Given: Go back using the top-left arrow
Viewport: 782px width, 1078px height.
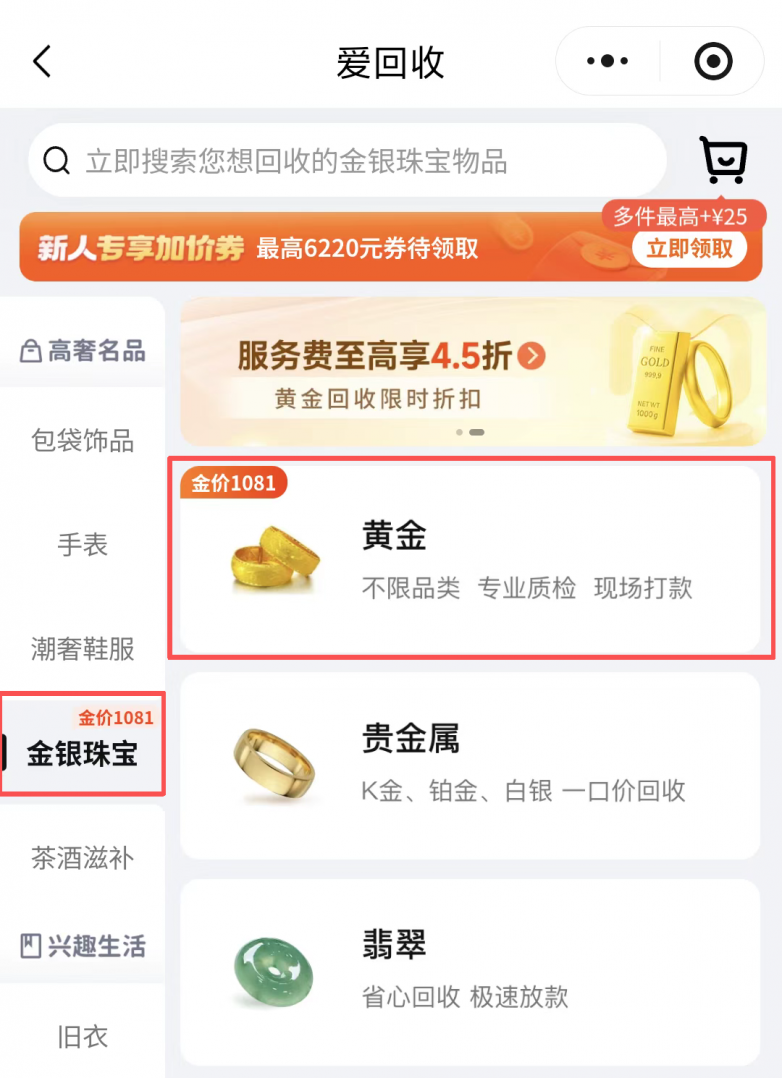Looking at the screenshot, I should click(42, 62).
